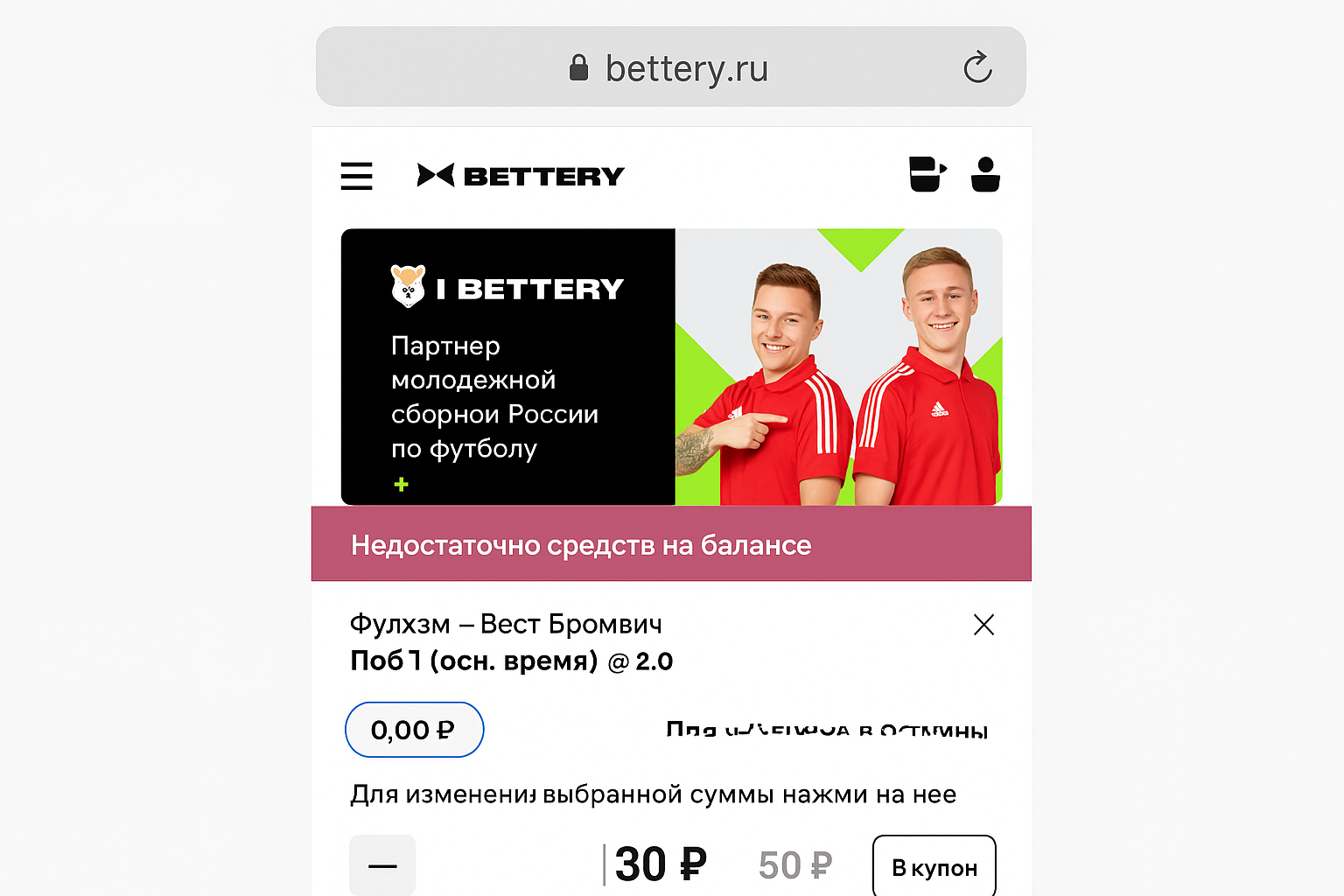Decrease the stake with minus button

(382, 865)
